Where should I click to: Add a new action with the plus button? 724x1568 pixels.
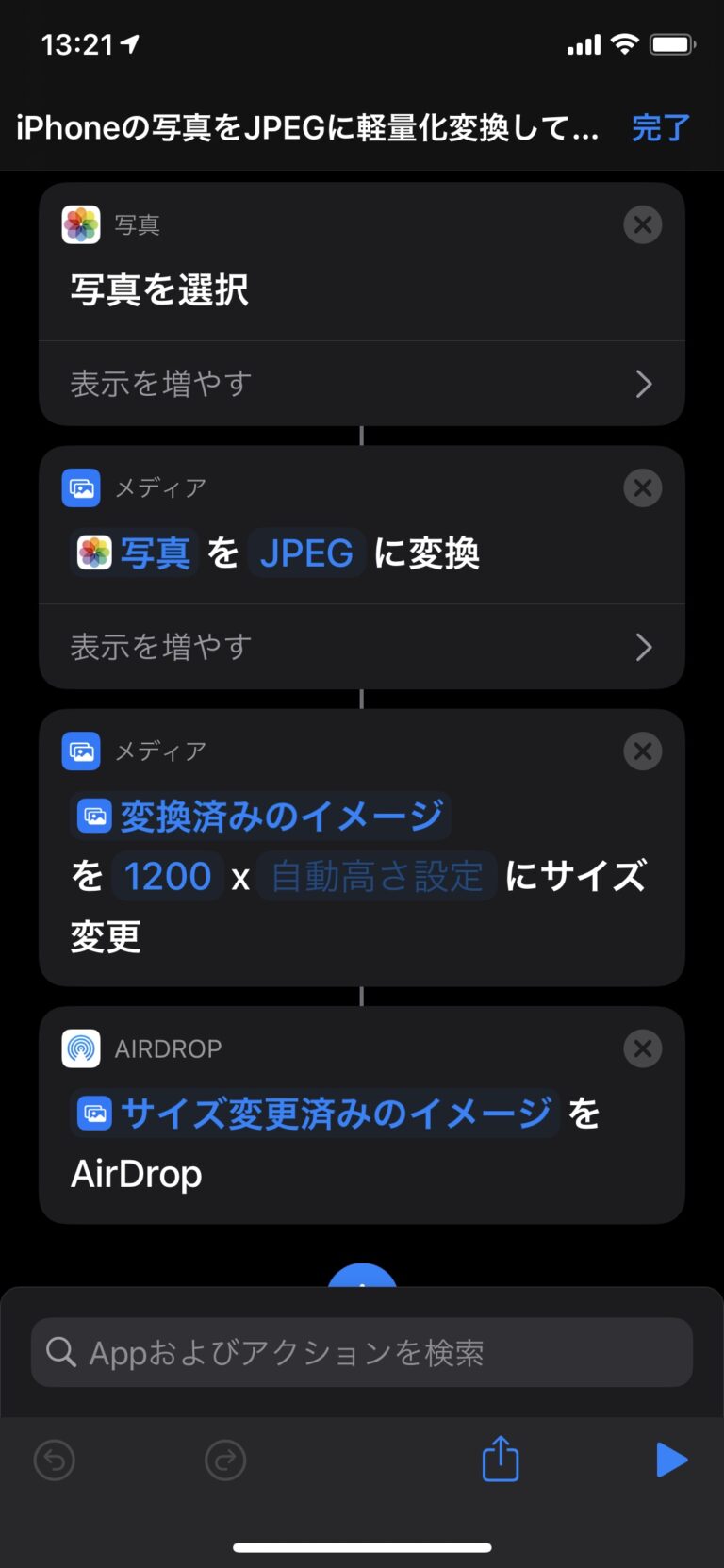pos(362,1278)
